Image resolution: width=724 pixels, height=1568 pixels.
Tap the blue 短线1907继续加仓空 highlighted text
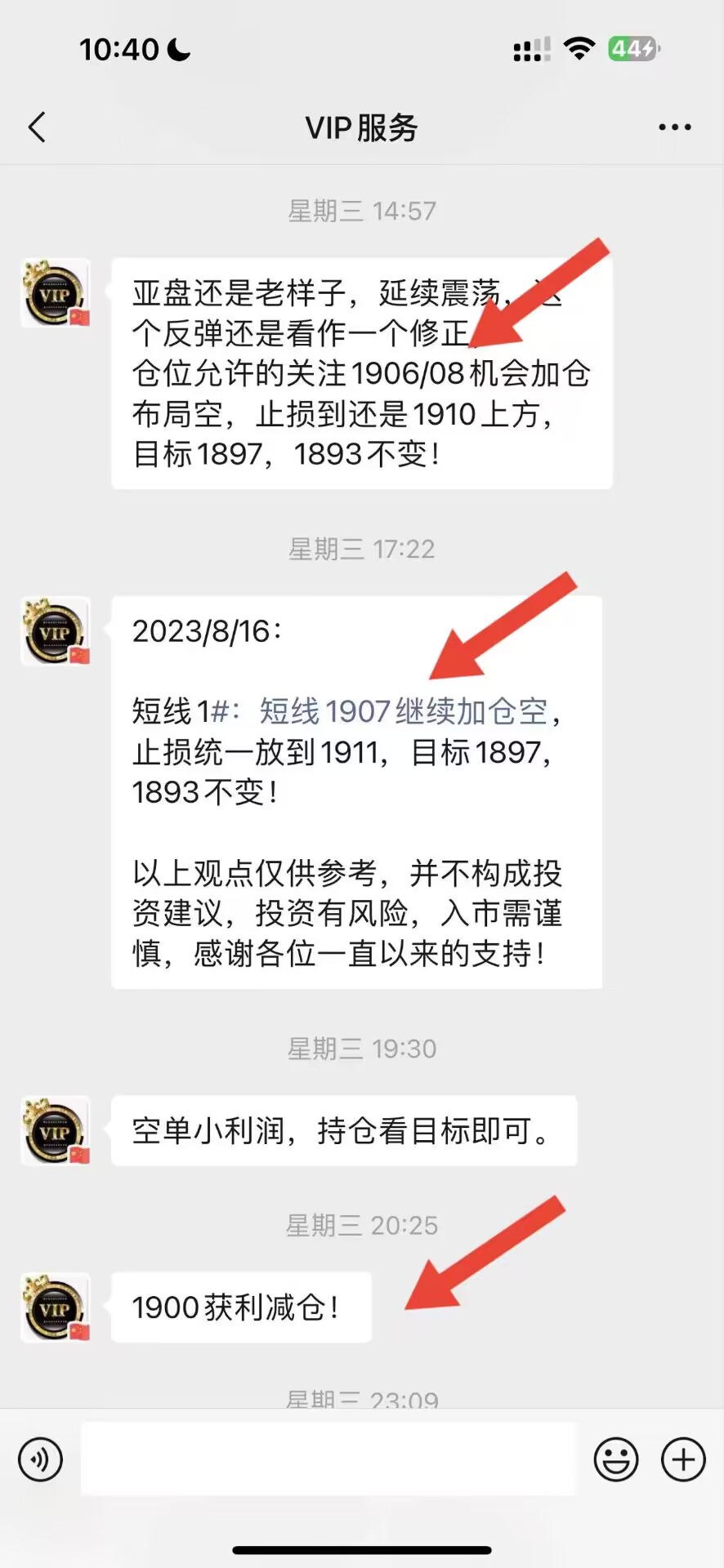point(404,711)
